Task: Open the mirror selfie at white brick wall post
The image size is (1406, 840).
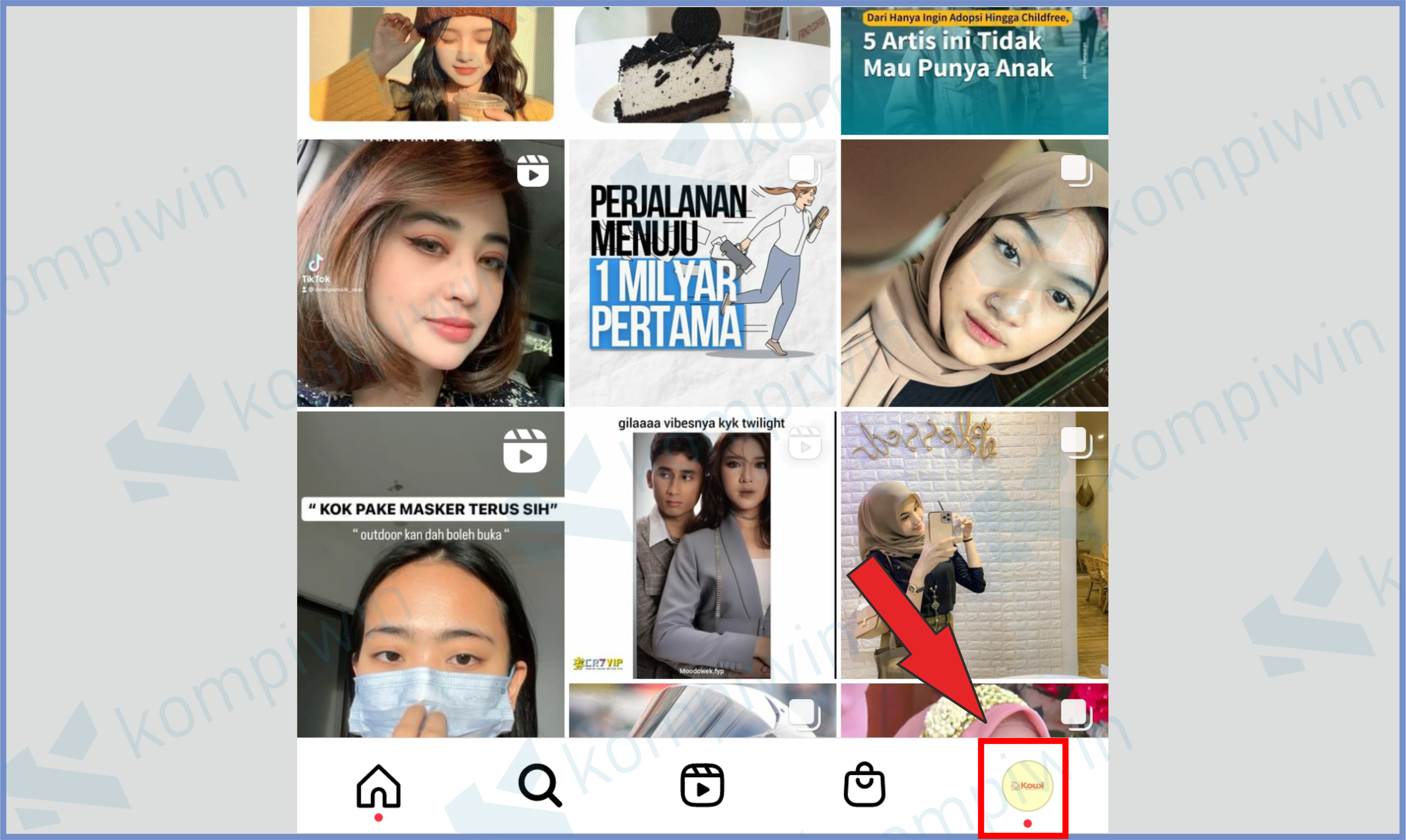Action: 974,545
